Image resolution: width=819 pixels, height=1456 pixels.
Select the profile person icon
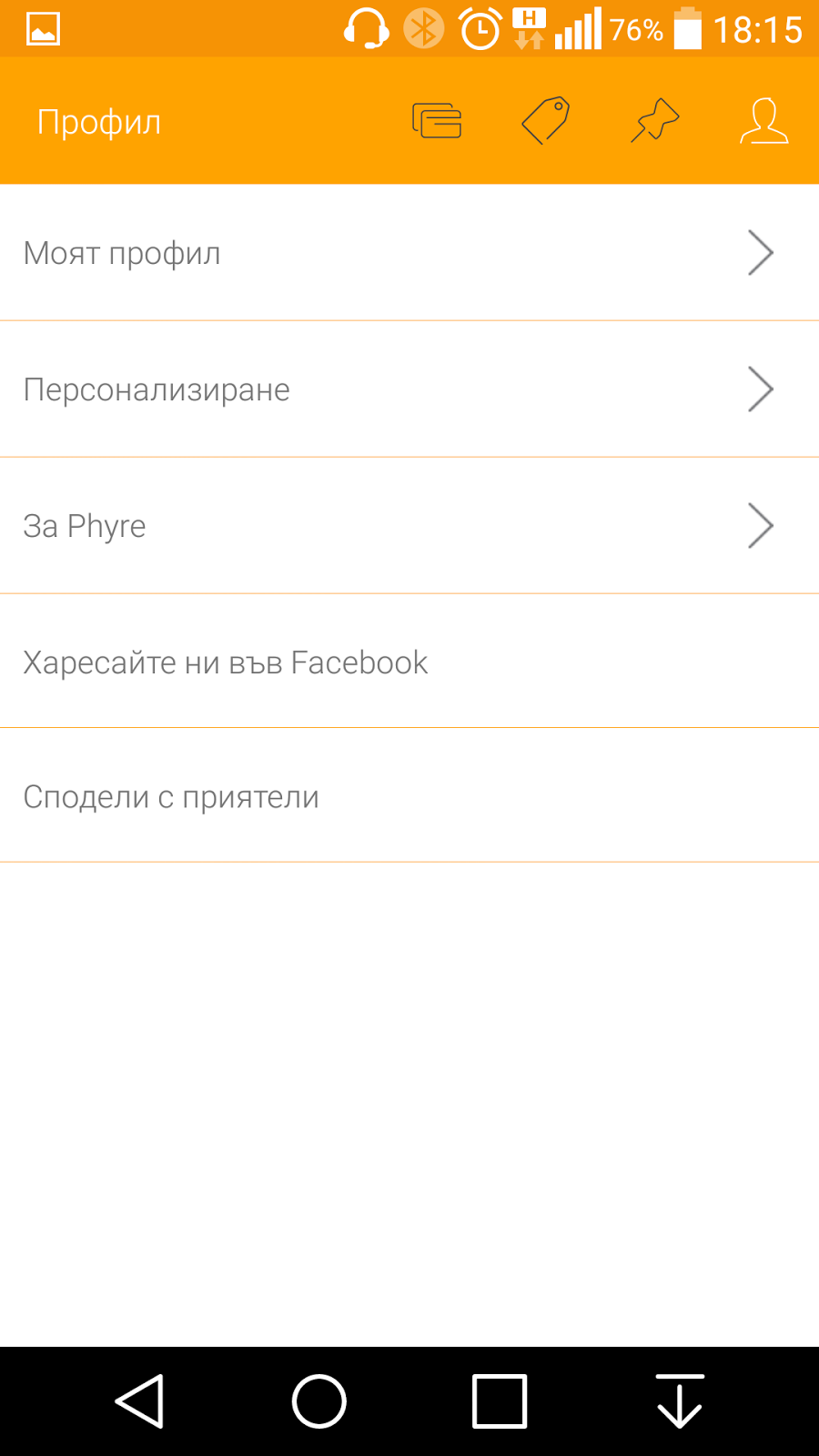(x=764, y=121)
